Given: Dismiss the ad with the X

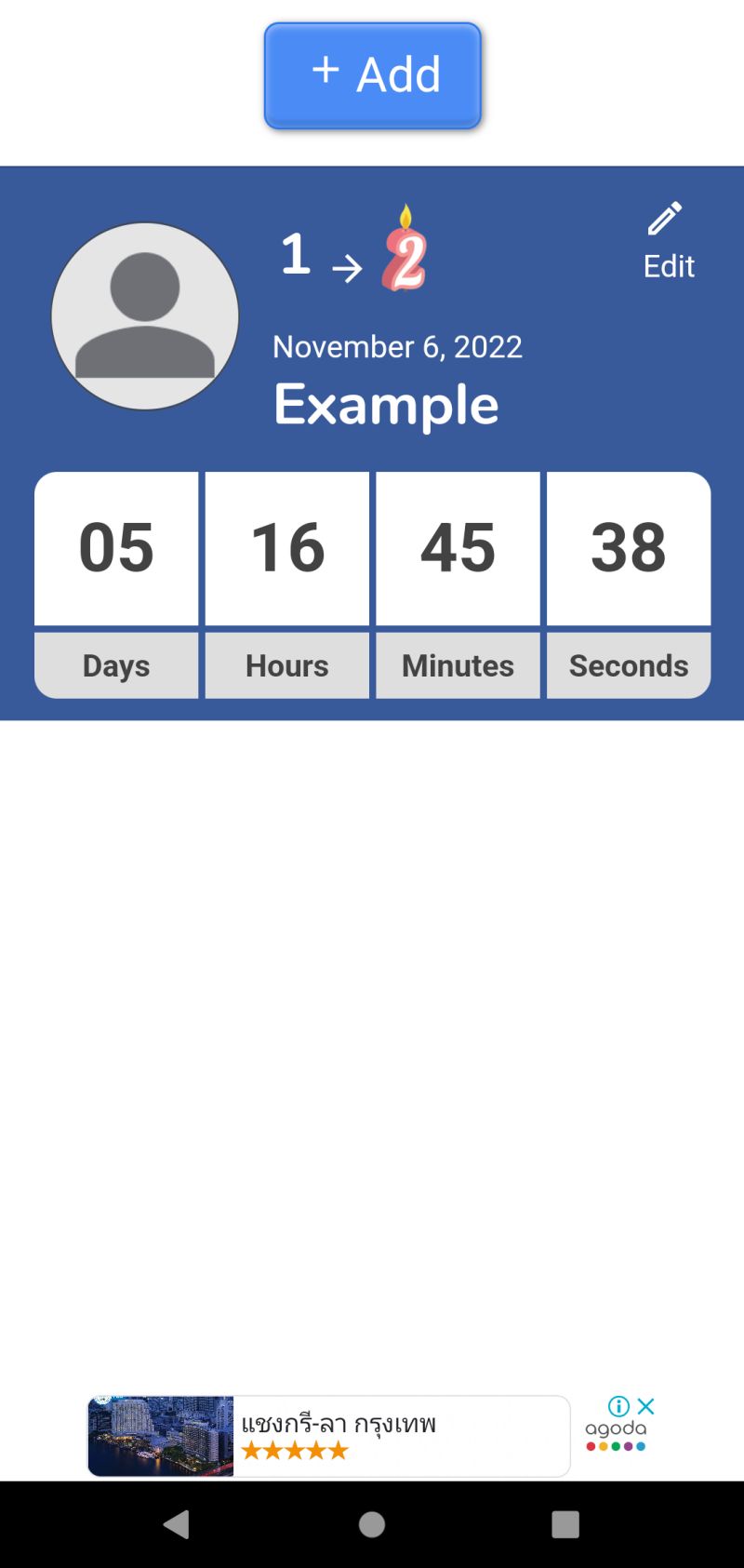Looking at the screenshot, I should (644, 1406).
